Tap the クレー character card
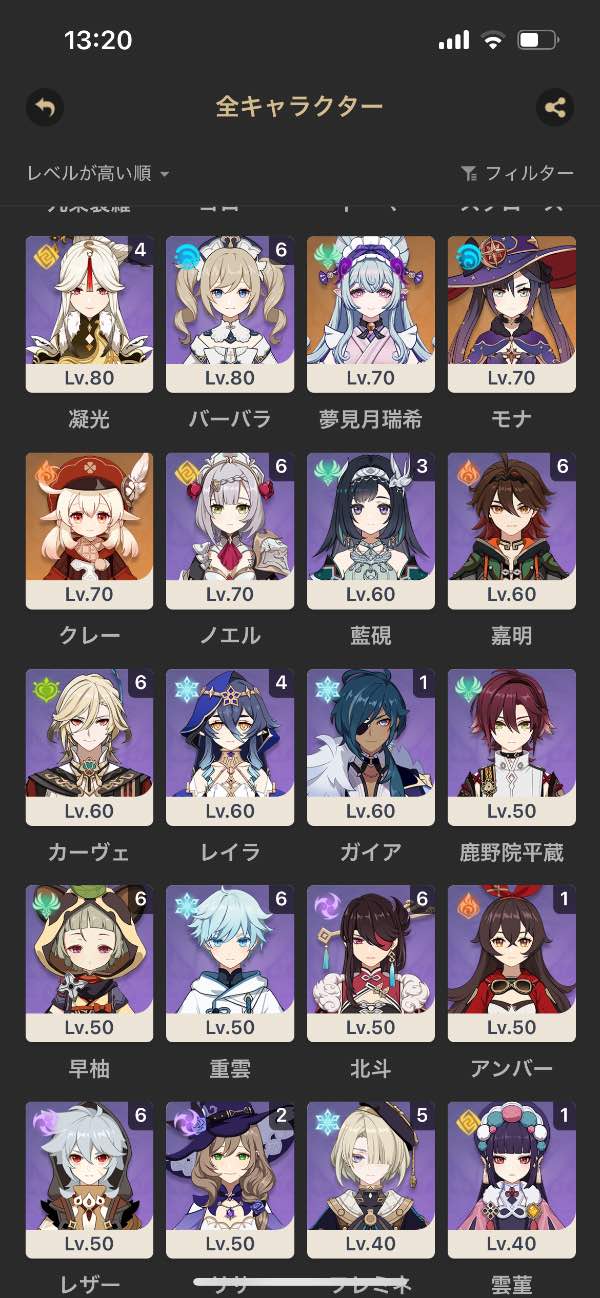 click(89, 530)
